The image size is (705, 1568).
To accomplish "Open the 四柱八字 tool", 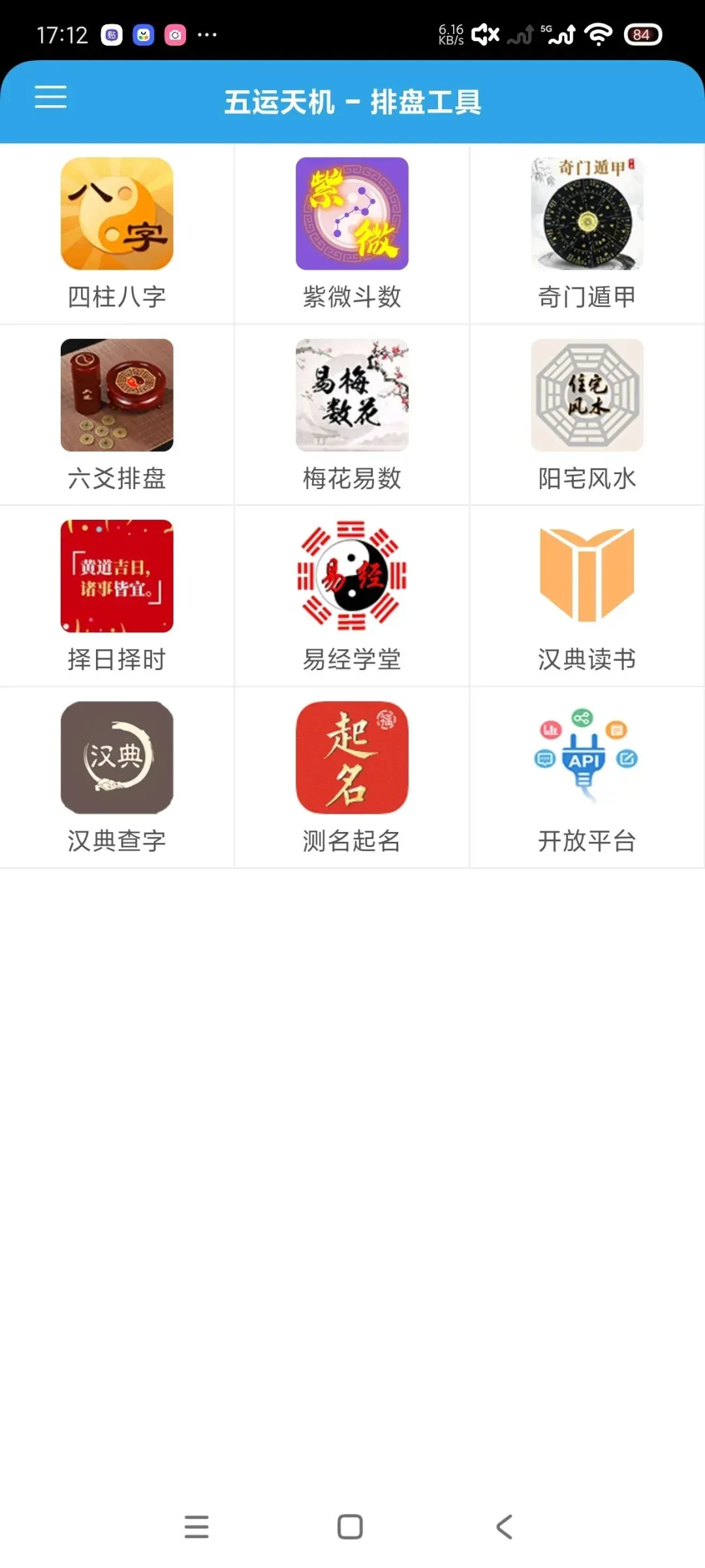I will coord(117,232).
